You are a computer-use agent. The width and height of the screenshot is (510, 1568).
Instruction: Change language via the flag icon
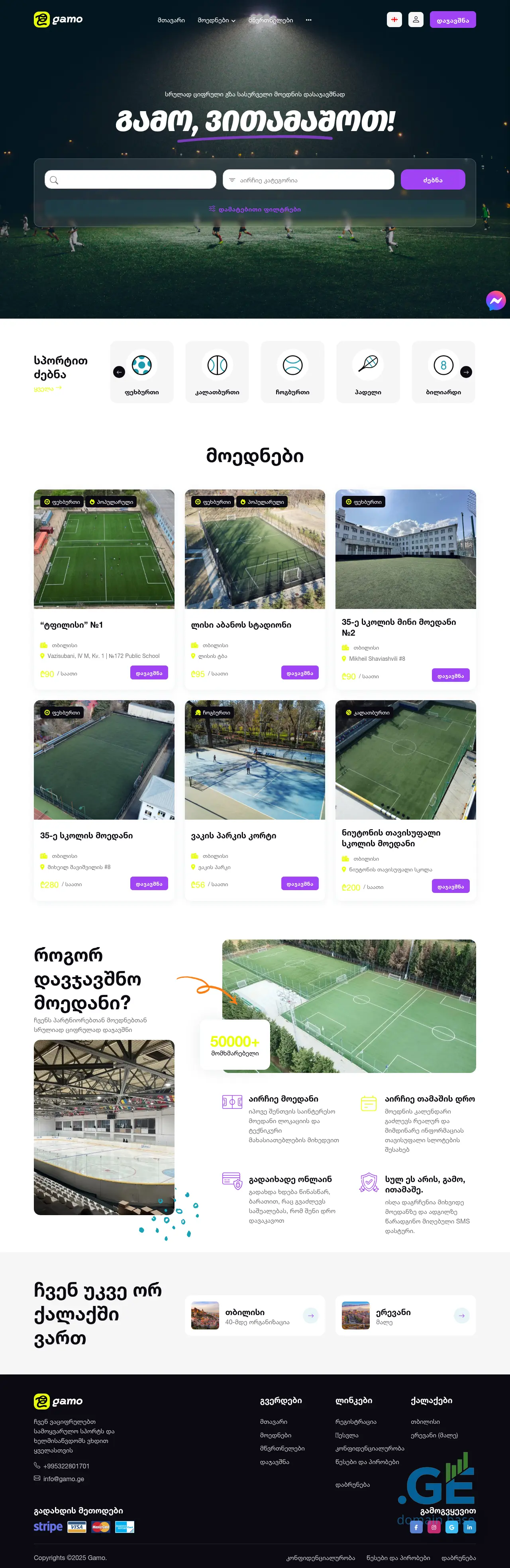tap(394, 20)
